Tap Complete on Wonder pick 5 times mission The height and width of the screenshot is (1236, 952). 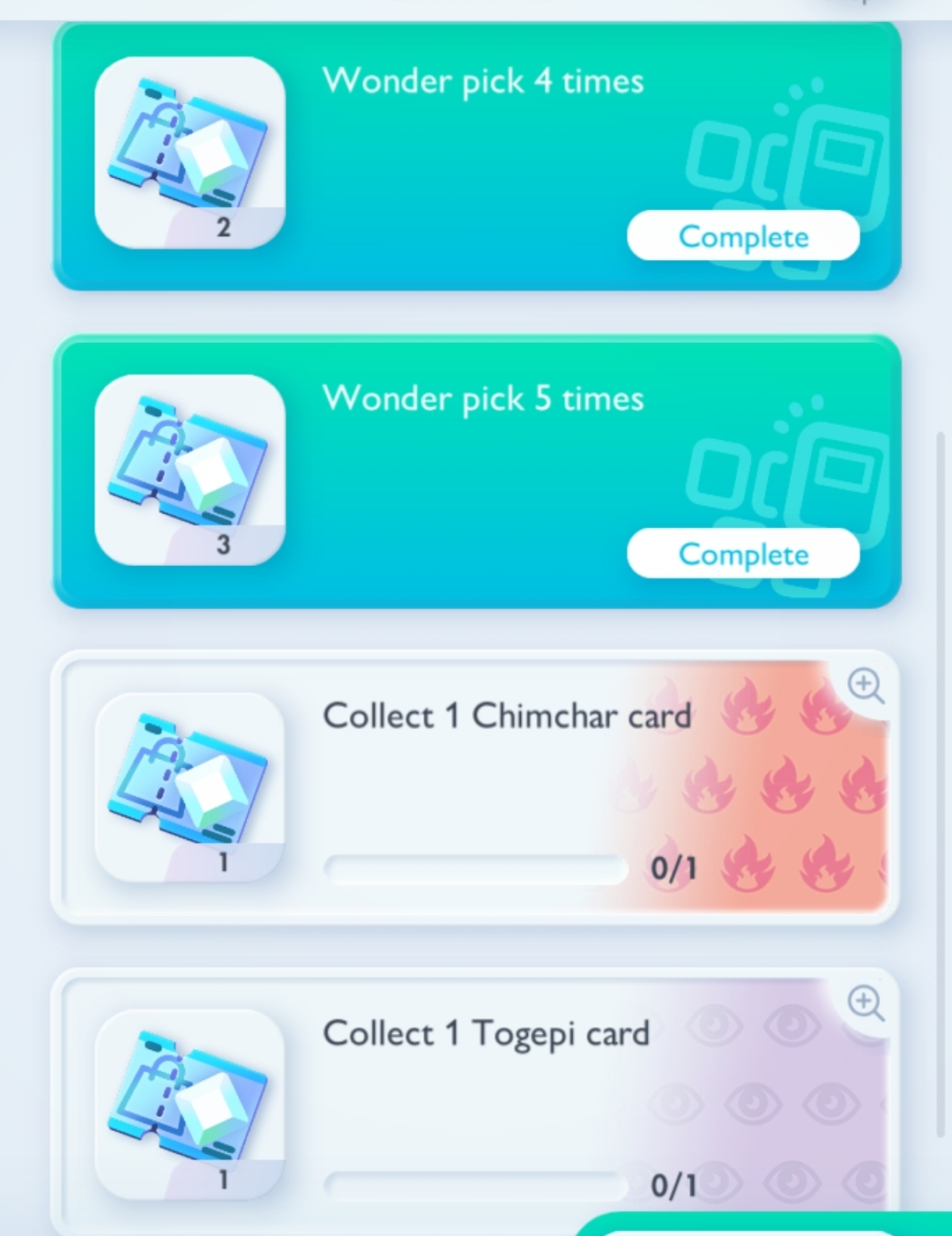pos(743,554)
